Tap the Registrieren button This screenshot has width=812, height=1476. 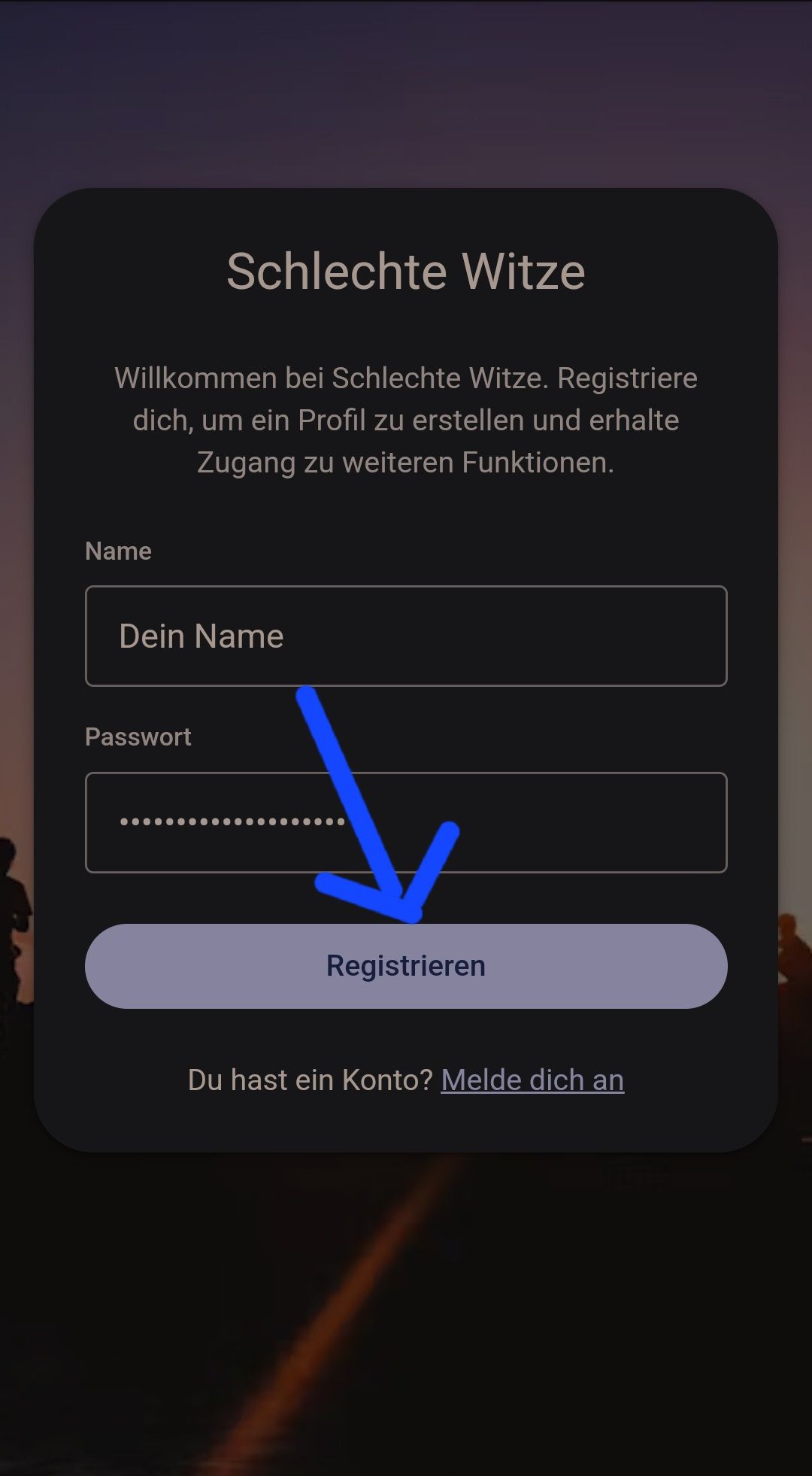pos(406,966)
